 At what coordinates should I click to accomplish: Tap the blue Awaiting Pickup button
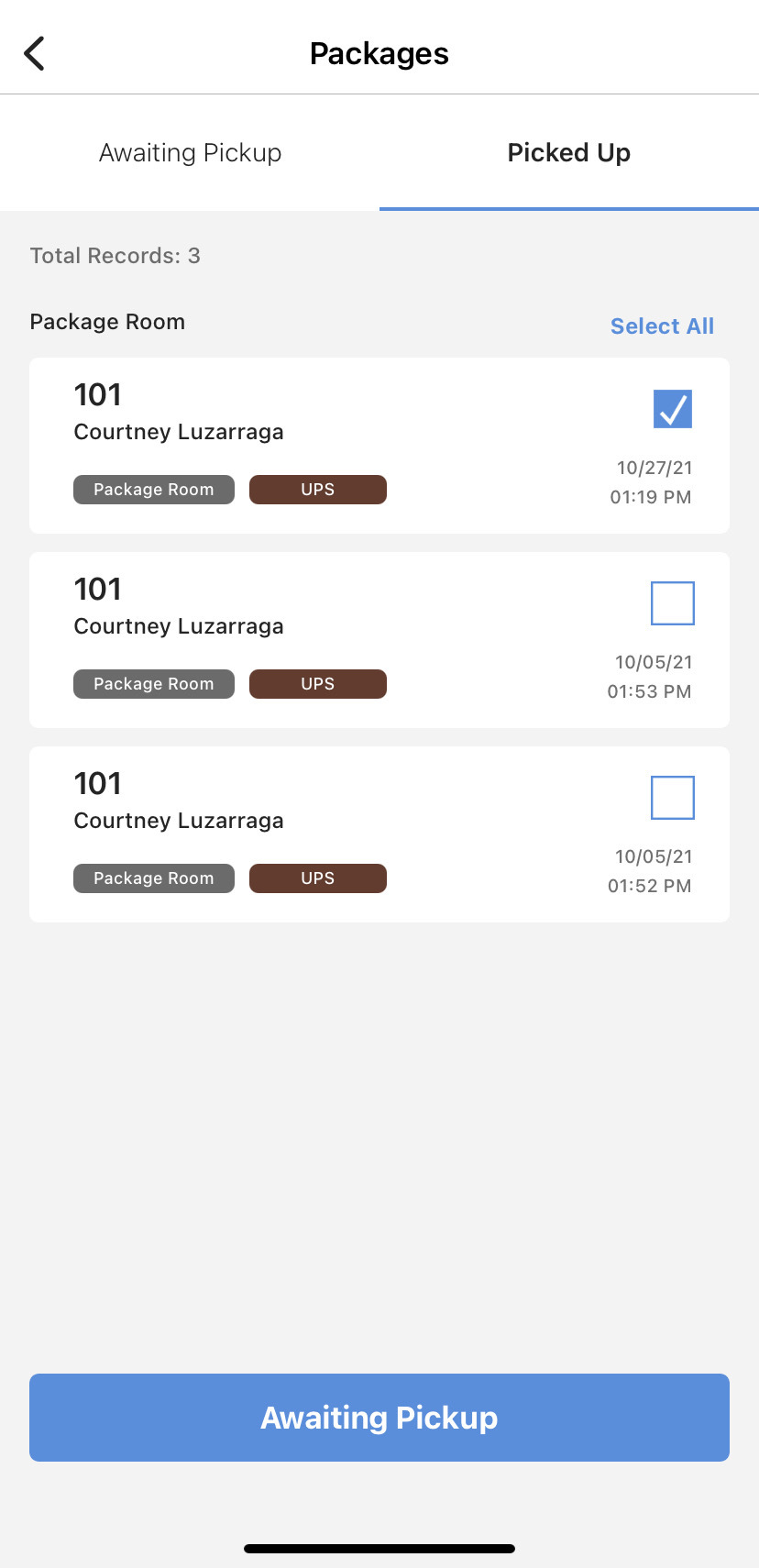tap(379, 1418)
